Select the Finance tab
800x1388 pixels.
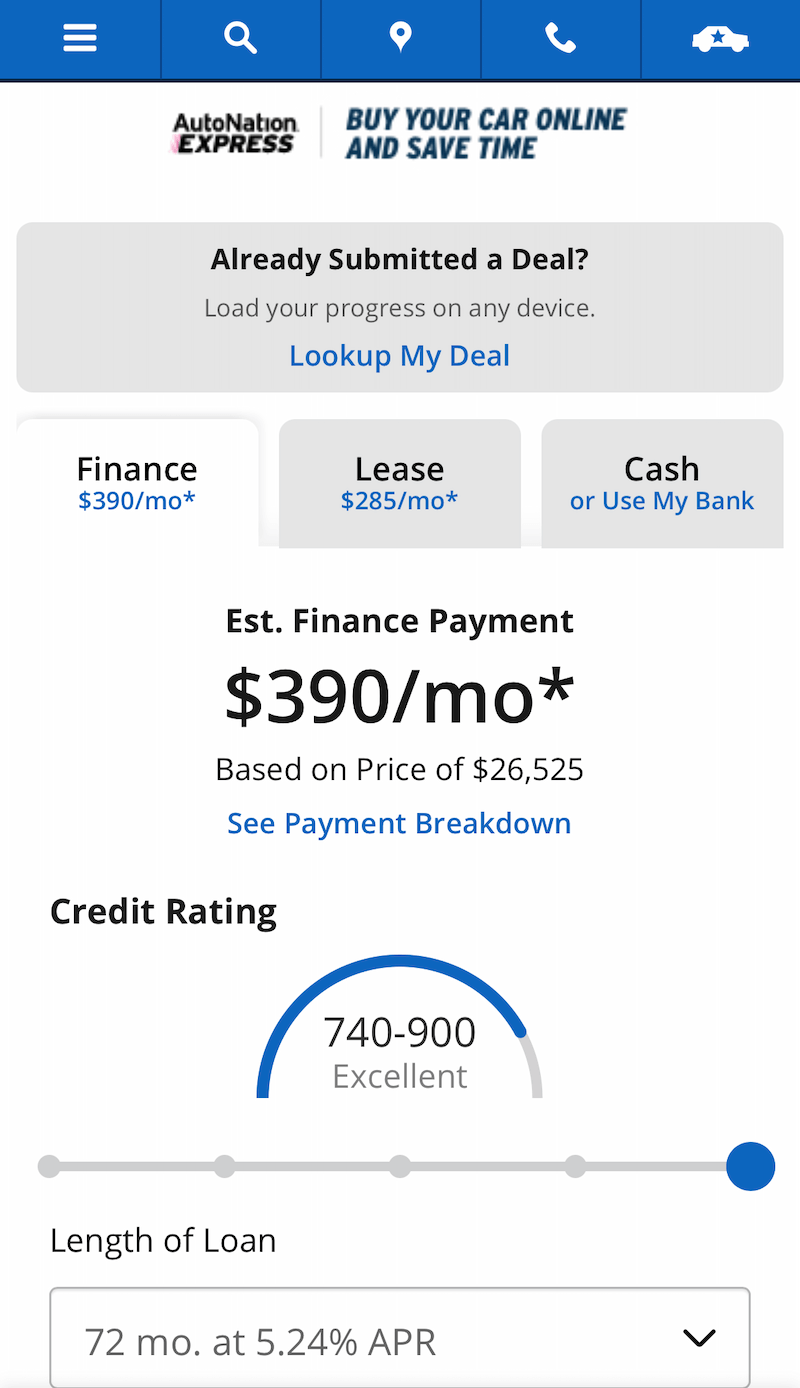pos(137,483)
